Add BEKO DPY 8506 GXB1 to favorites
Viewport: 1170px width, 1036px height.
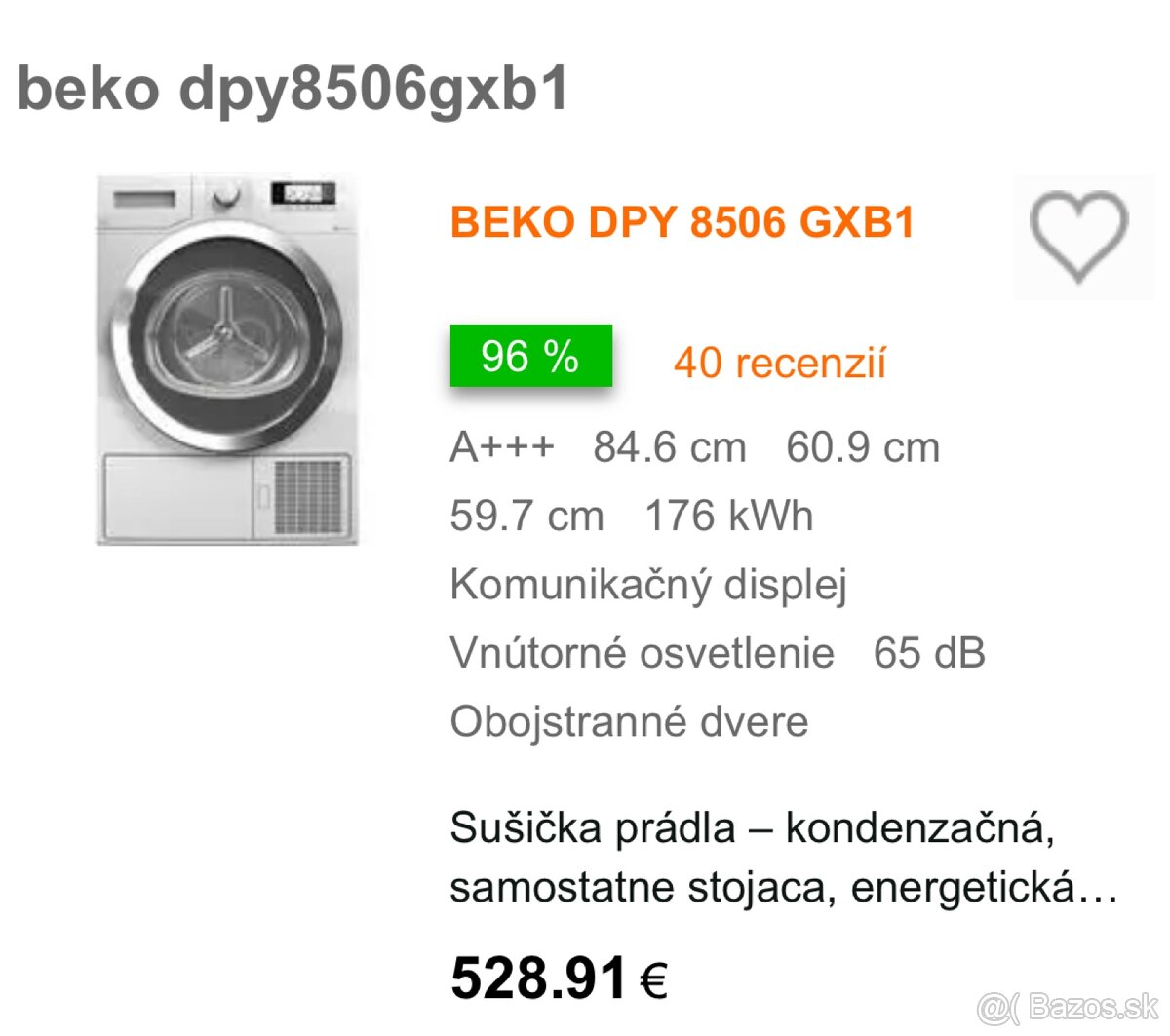[1080, 236]
